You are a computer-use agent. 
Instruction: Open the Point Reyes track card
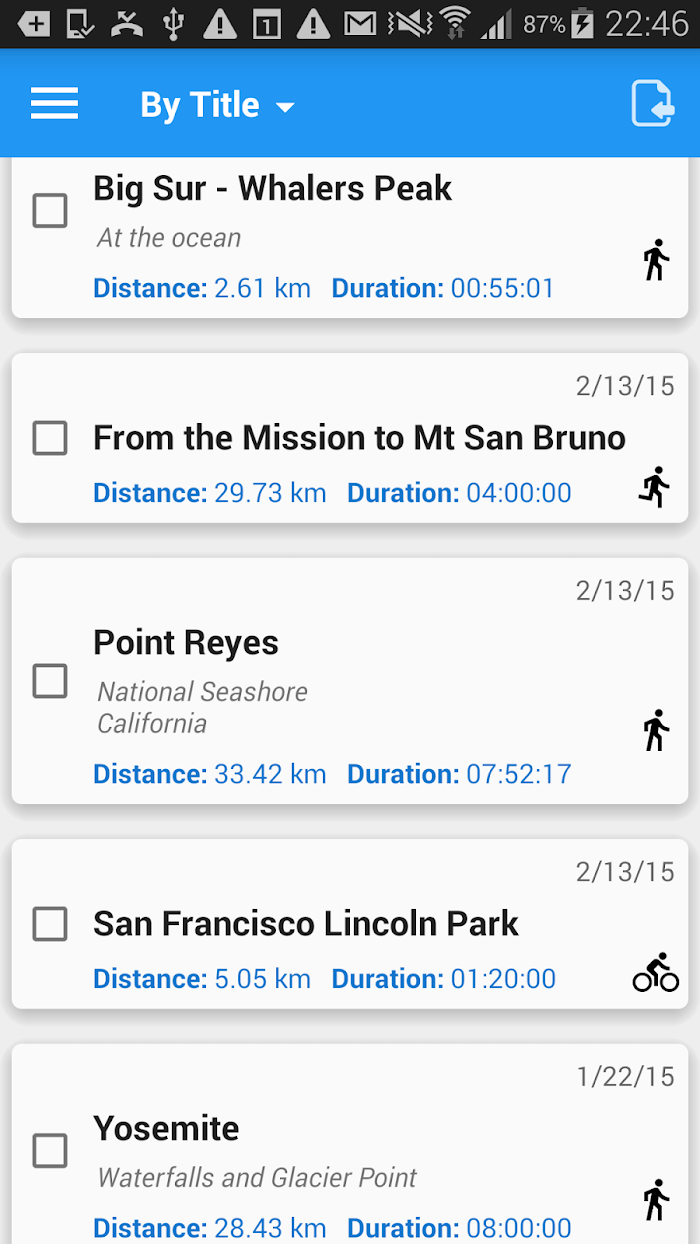[x=350, y=681]
